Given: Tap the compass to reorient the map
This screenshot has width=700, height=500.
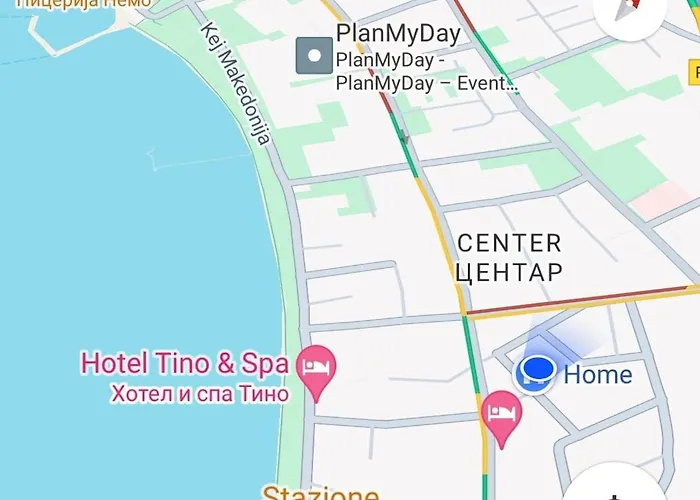Looking at the screenshot, I should pyautogui.click(x=630, y=8).
